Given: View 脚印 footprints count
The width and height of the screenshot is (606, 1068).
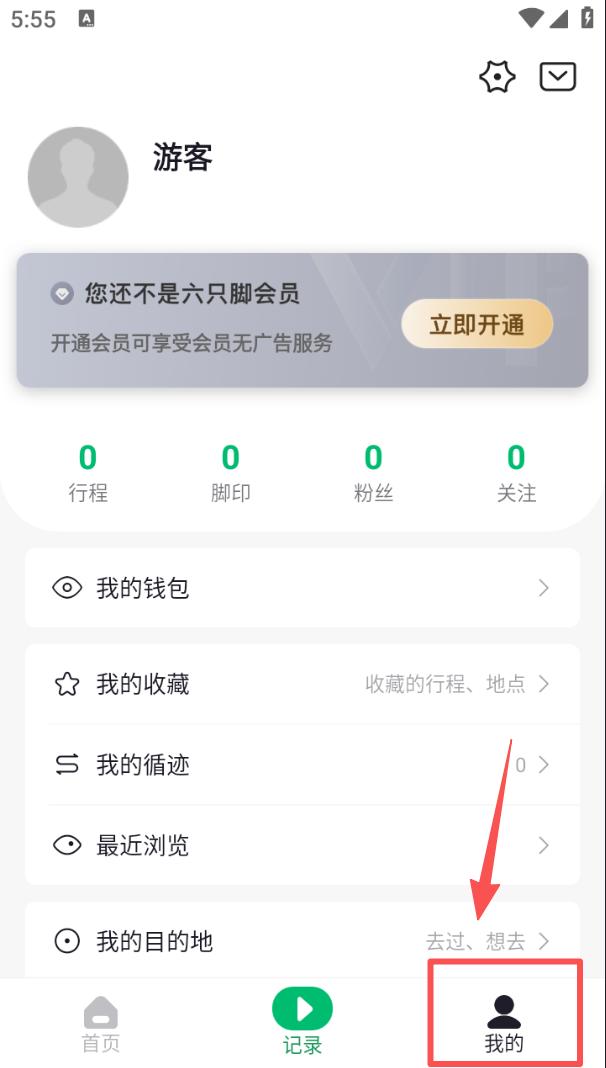Looking at the screenshot, I should pyautogui.click(x=230, y=473).
